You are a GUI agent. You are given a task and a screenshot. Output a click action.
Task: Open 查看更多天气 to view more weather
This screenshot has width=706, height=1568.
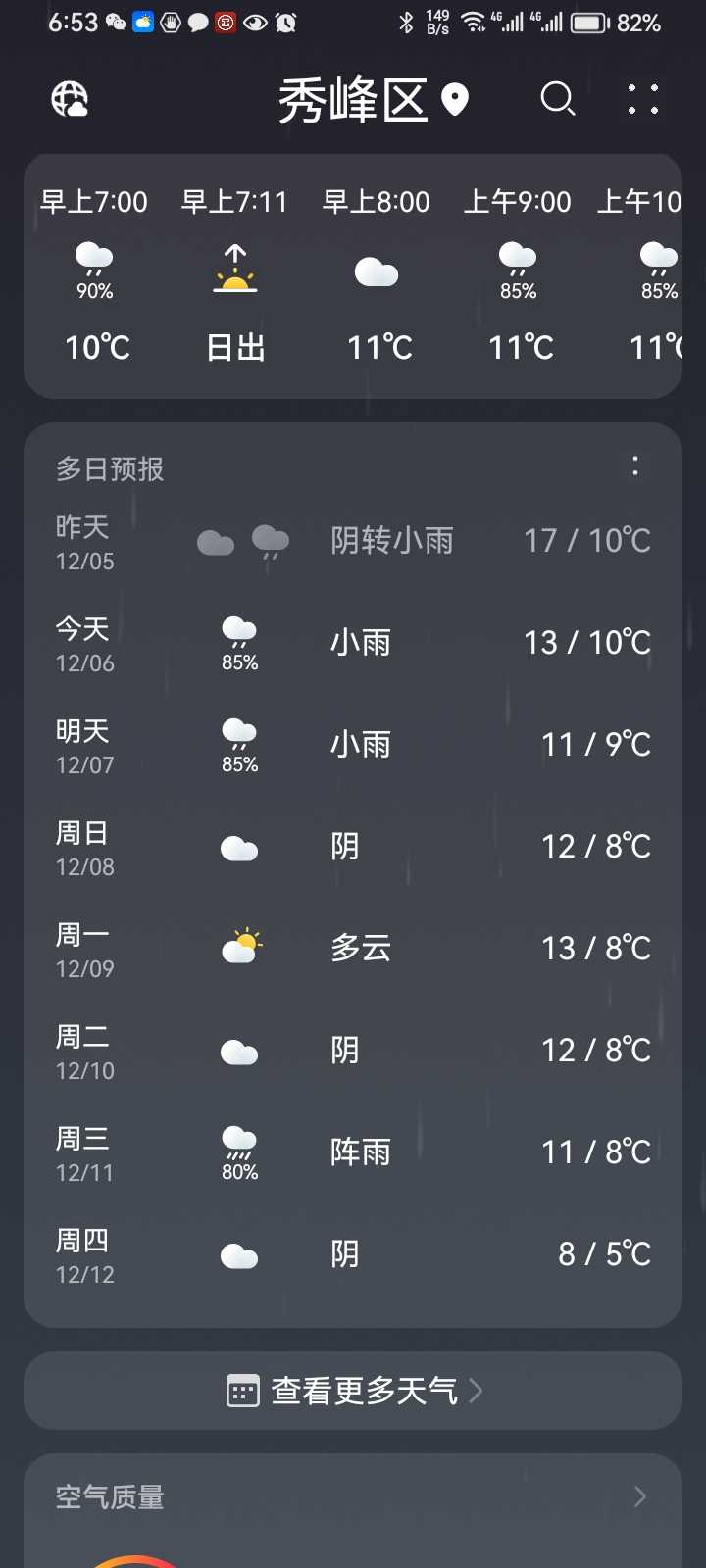pyautogui.click(x=353, y=1391)
